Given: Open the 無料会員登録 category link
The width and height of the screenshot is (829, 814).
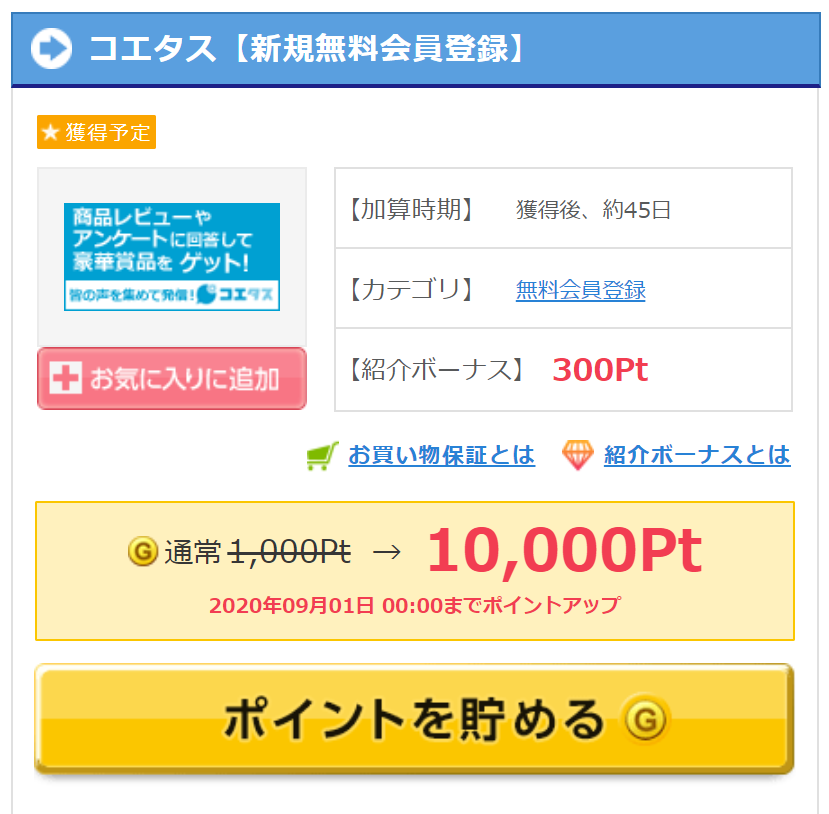Looking at the screenshot, I should (x=580, y=291).
